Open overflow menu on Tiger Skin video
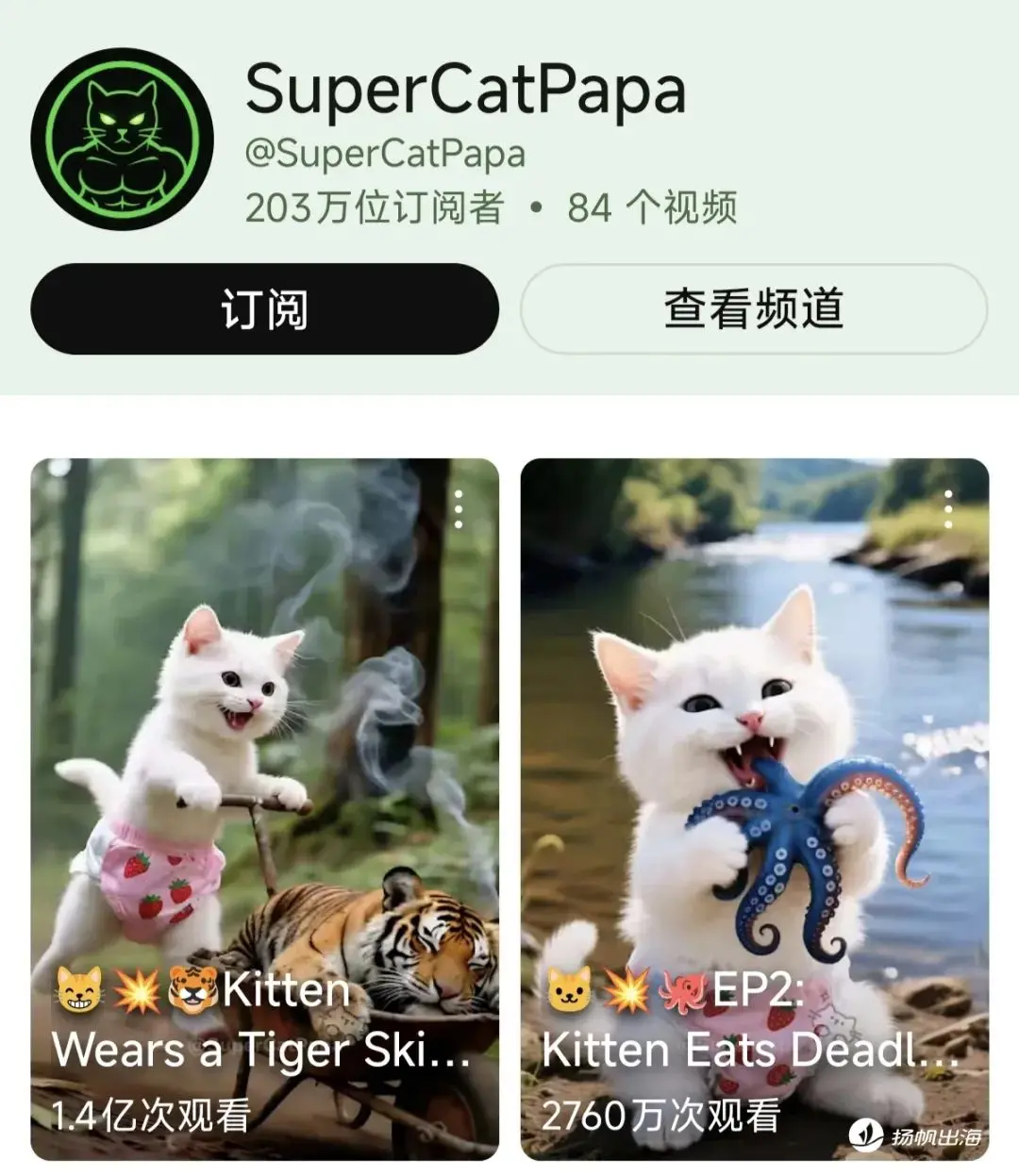1019x1176 pixels. point(459,509)
